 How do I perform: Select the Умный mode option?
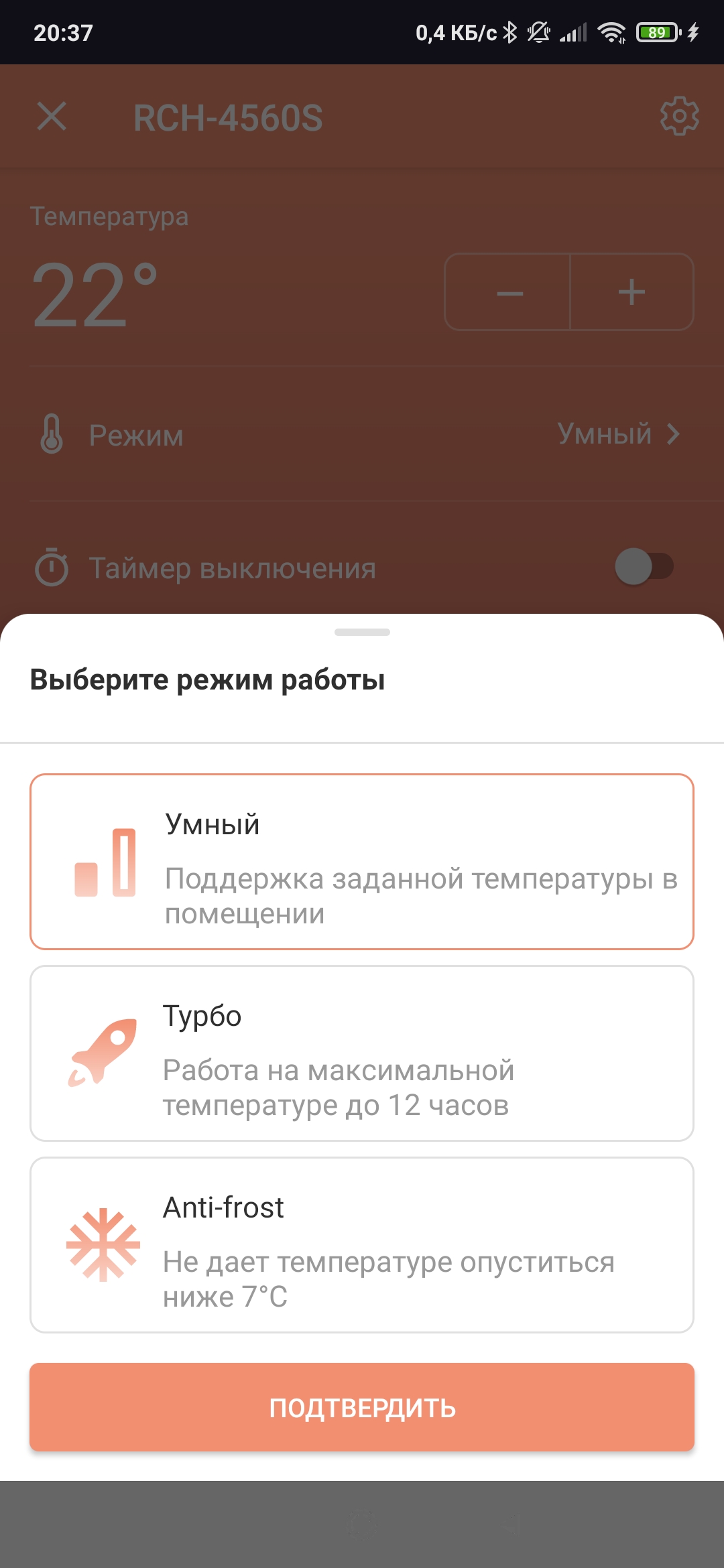pos(362,862)
